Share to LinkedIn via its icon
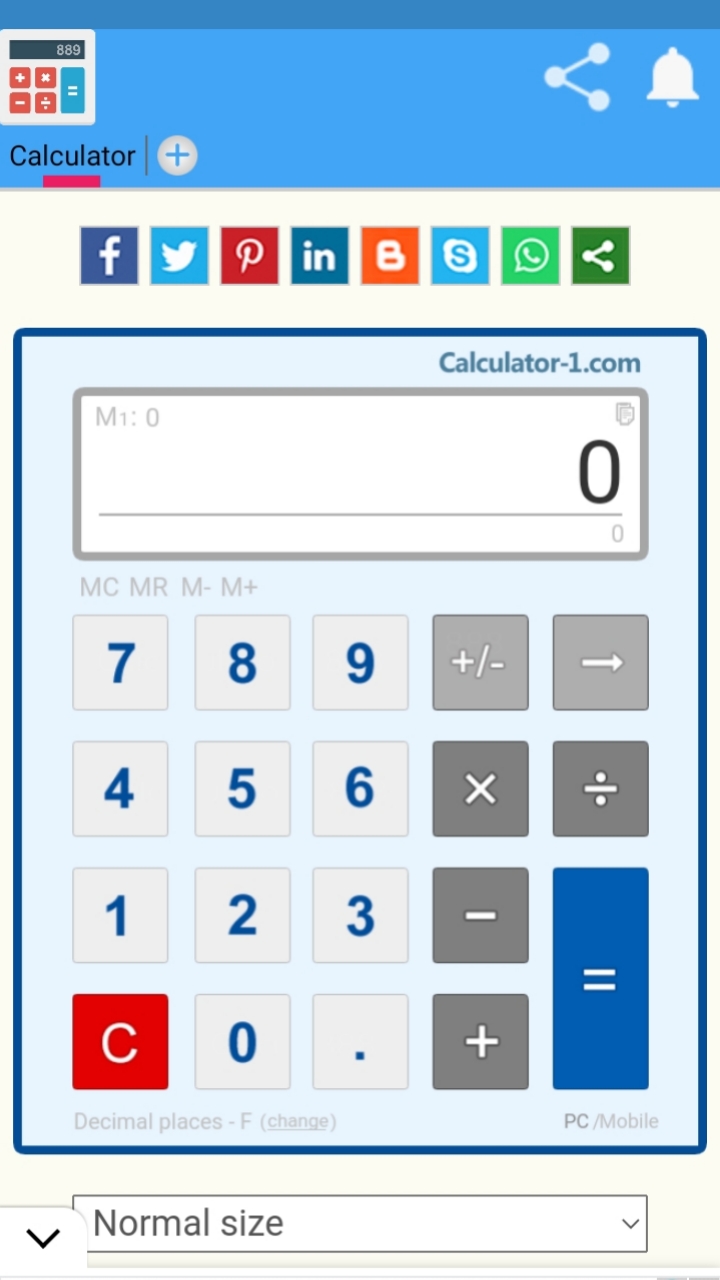 pyautogui.click(x=319, y=255)
